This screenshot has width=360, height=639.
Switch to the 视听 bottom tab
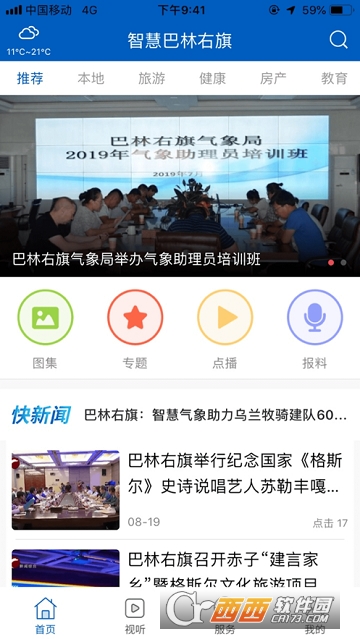point(135,616)
